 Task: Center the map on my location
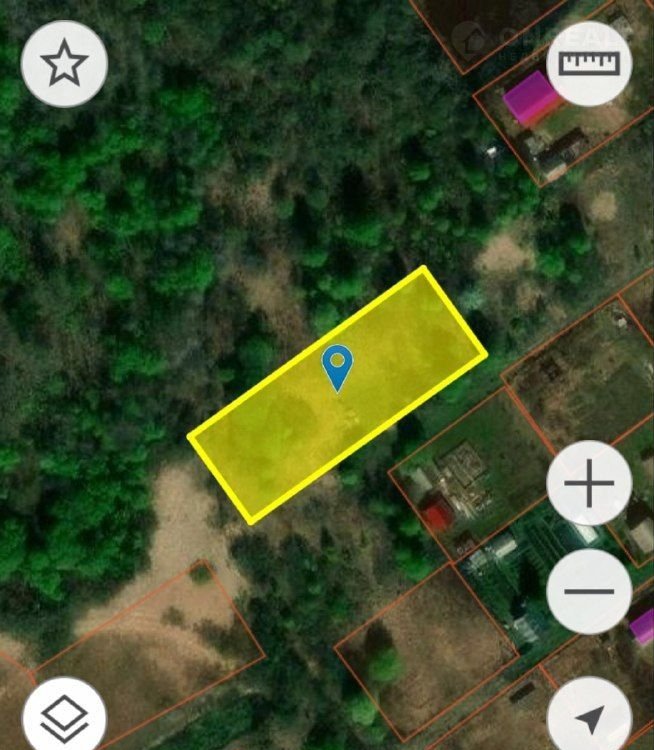[590, 717]
